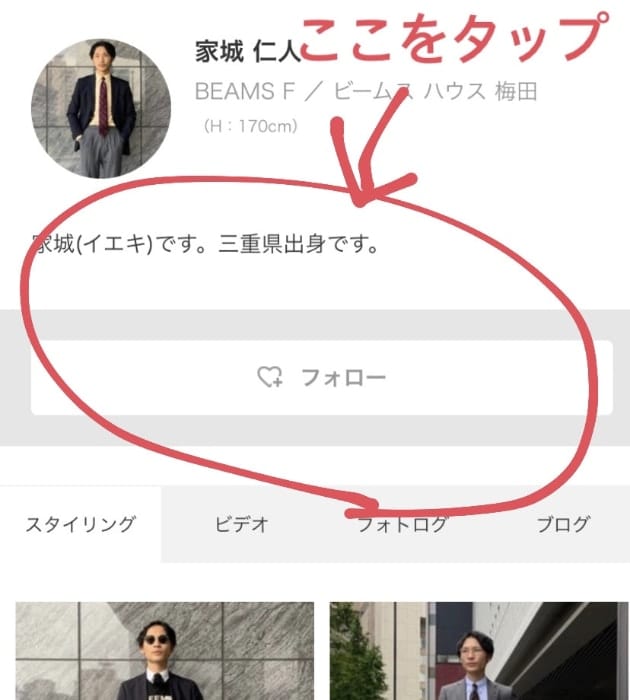Open the styling photo with the sunglasses
This screenshot has width=630, height=700.
pyautogui.click(x=164, y=652)
